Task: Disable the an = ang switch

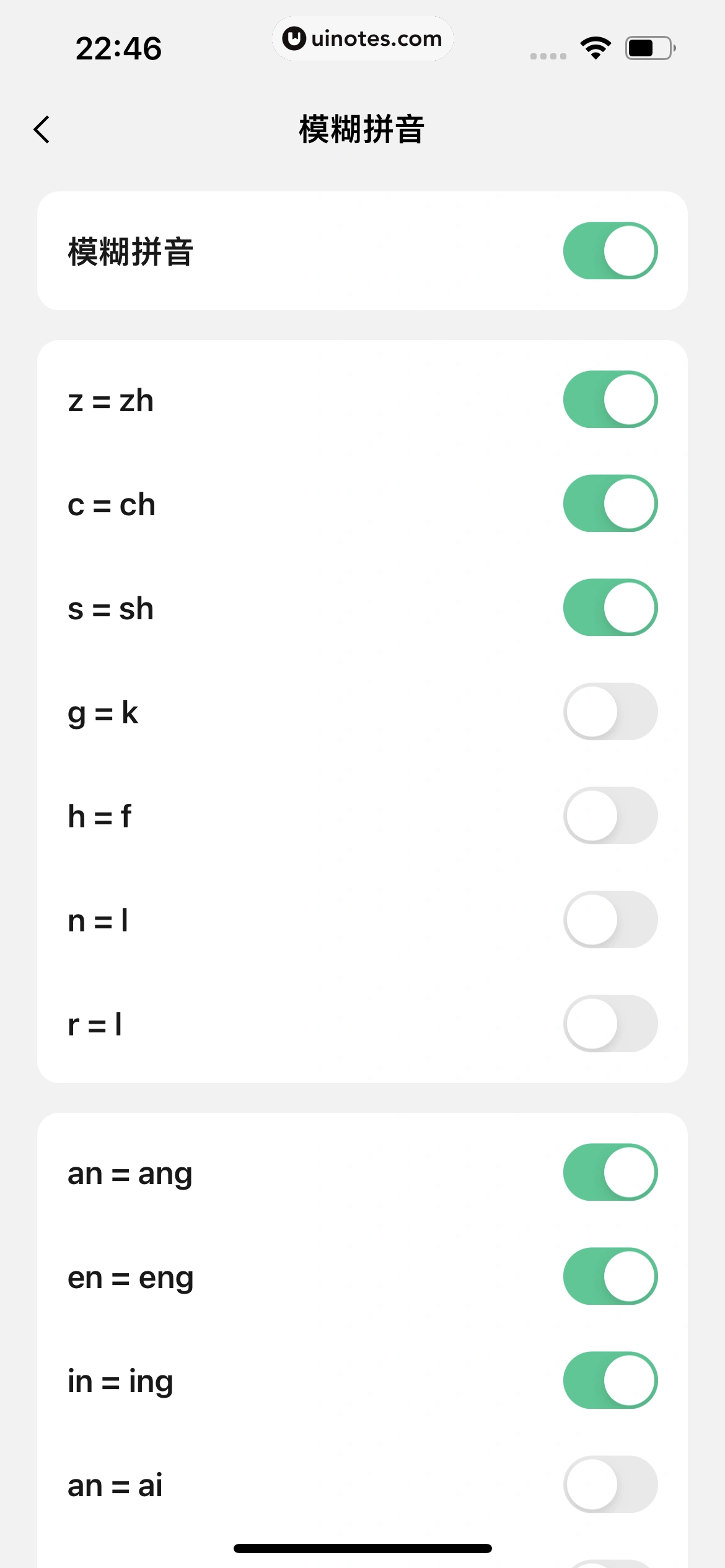Action: click(610, 1172)
